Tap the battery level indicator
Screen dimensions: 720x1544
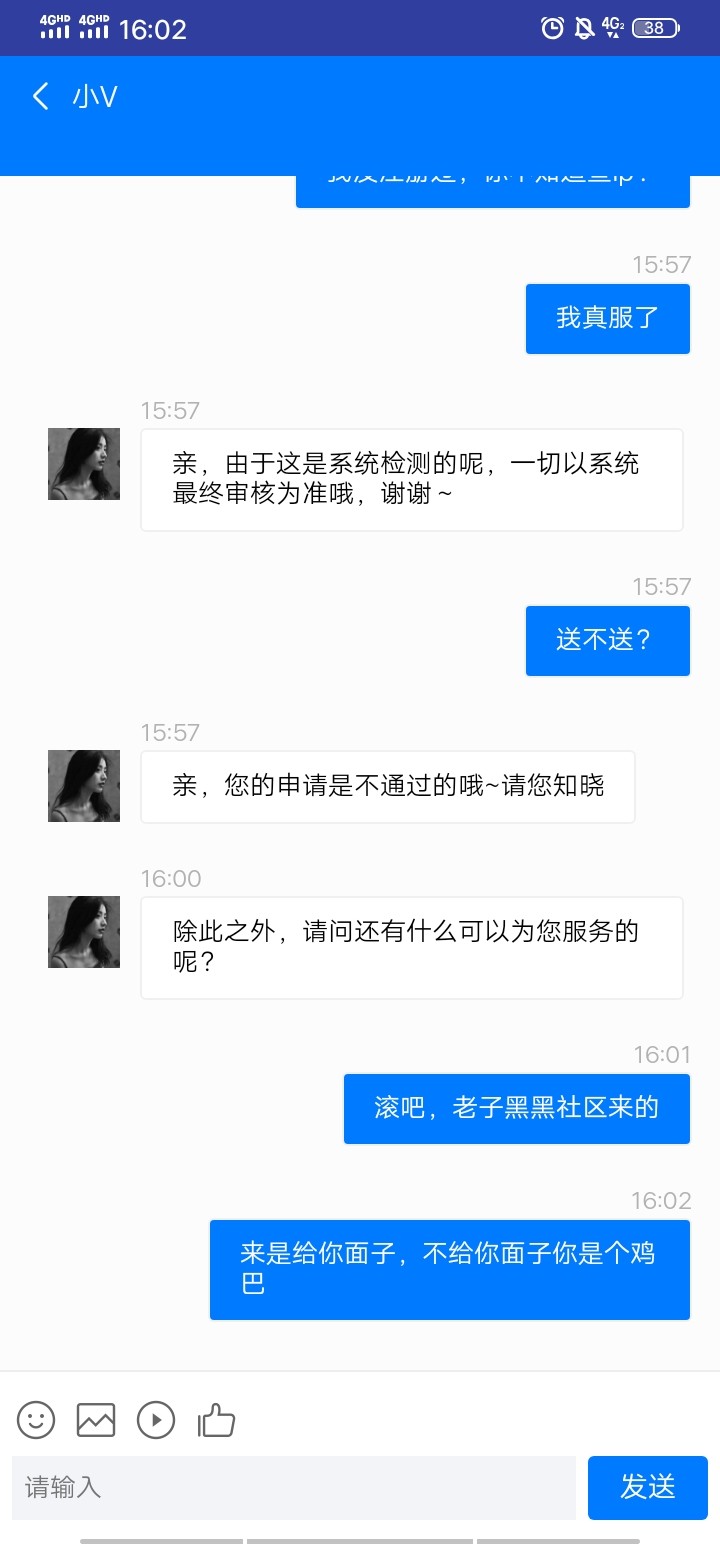point(653,28)
